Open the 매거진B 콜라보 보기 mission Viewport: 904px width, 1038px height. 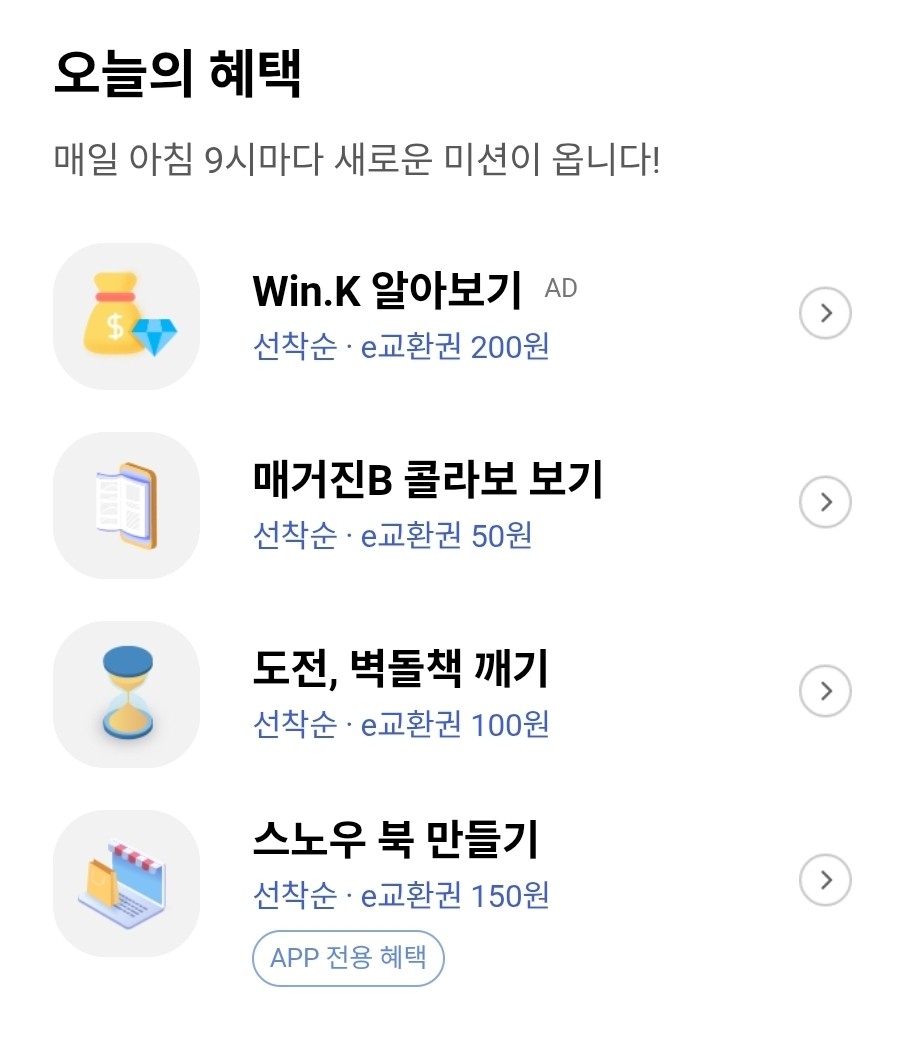click(428, 480)
